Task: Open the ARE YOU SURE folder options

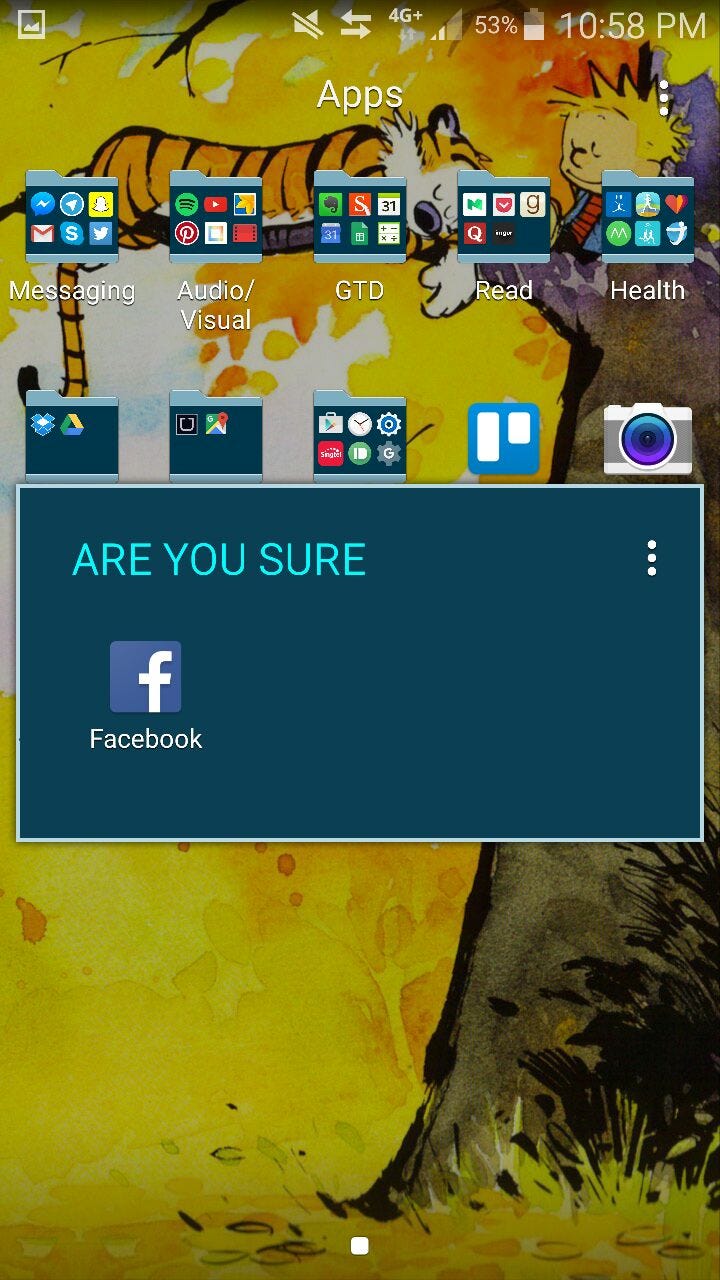Action: pos(652,558)
